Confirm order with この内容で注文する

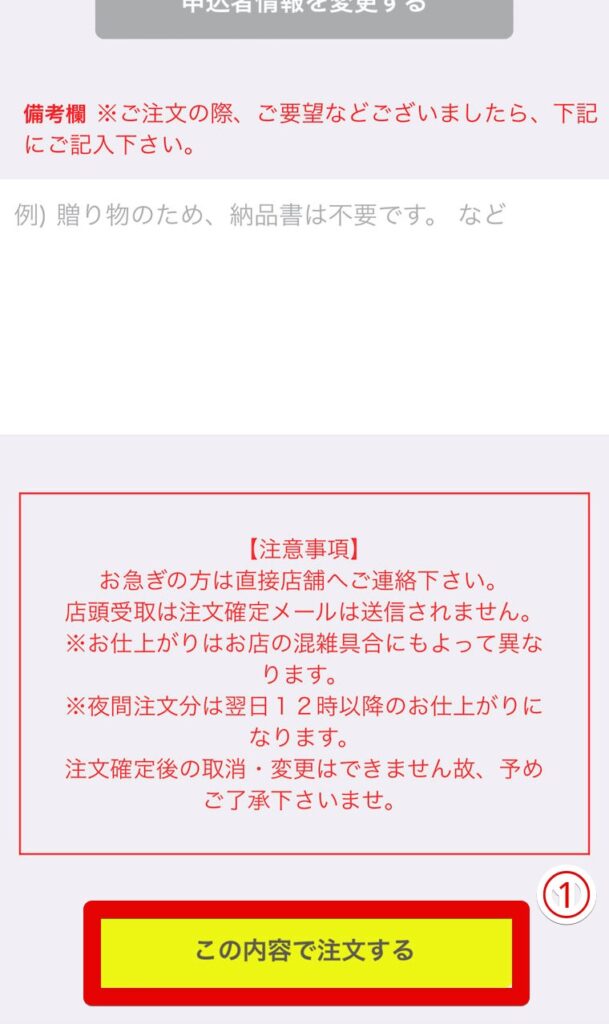pos(305,951)
